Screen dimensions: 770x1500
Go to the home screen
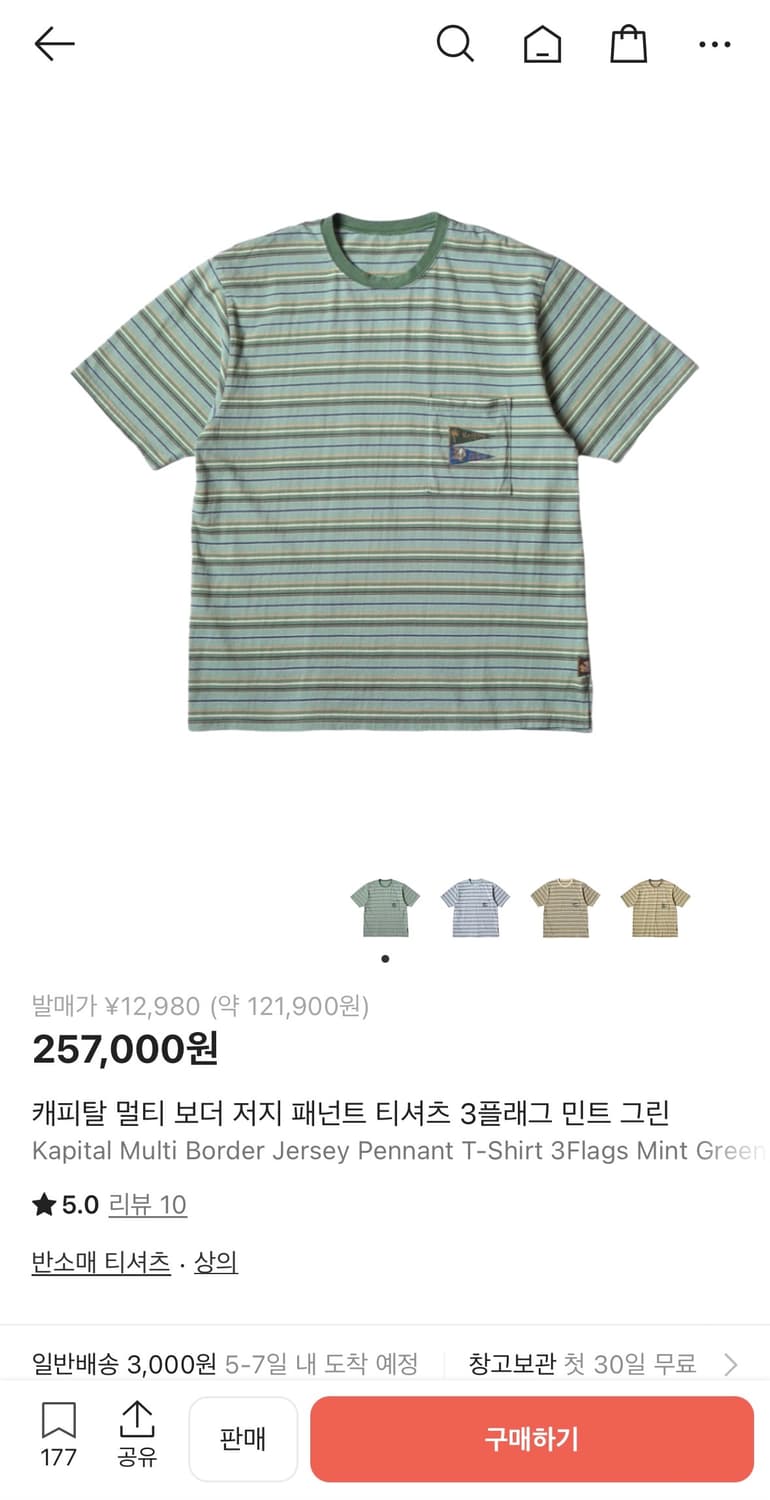tap(541, 44)
